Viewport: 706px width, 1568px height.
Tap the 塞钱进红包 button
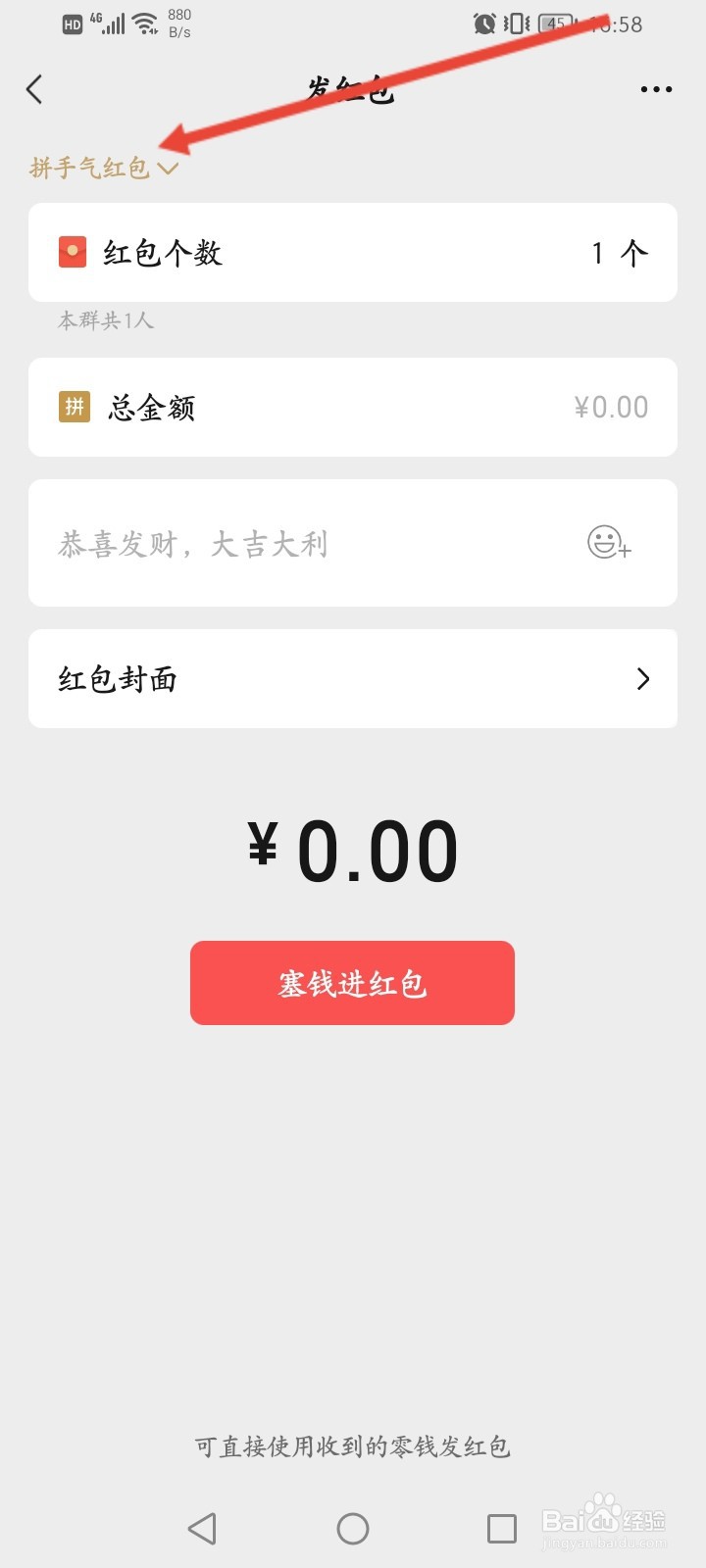pos(352,983)
